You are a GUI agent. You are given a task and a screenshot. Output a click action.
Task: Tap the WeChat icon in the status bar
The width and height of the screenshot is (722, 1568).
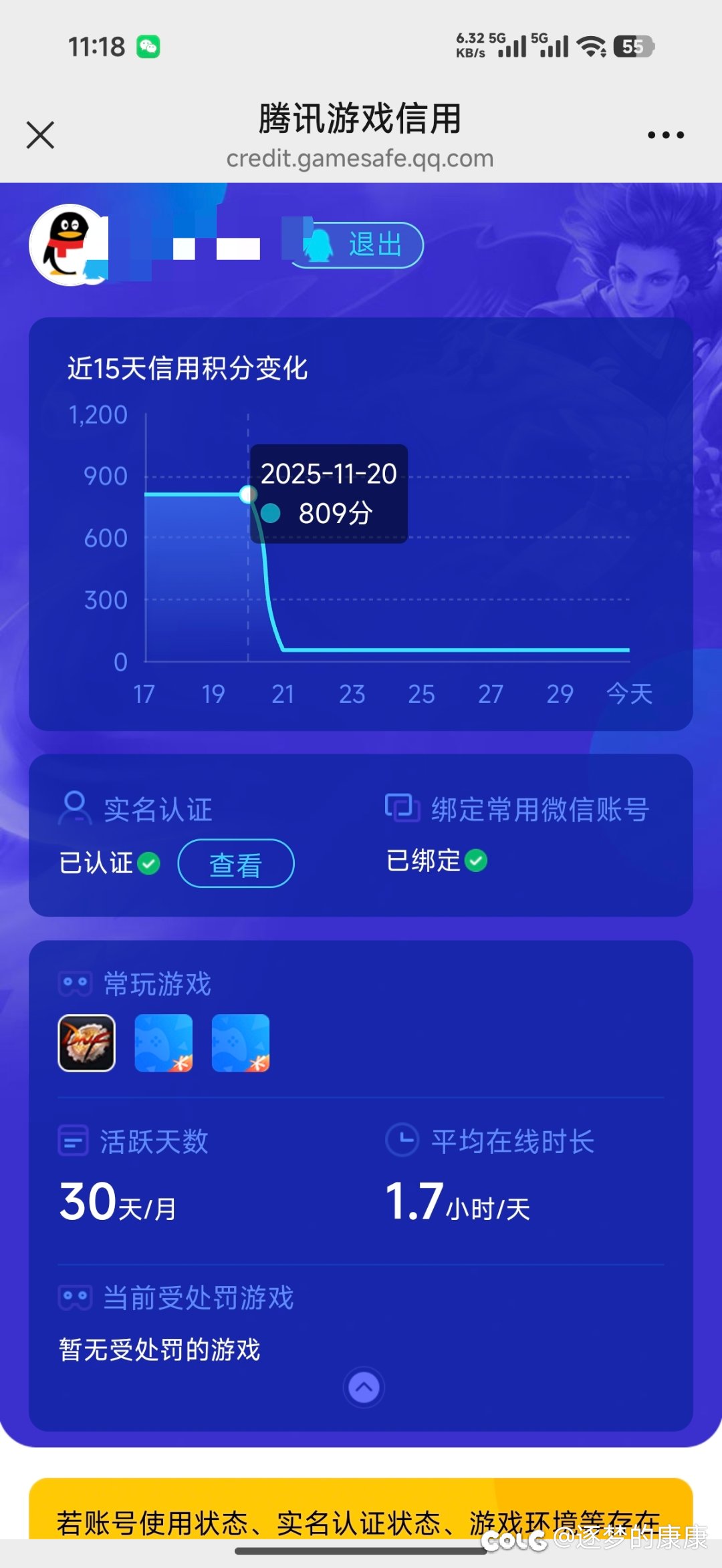click(148, 47)
